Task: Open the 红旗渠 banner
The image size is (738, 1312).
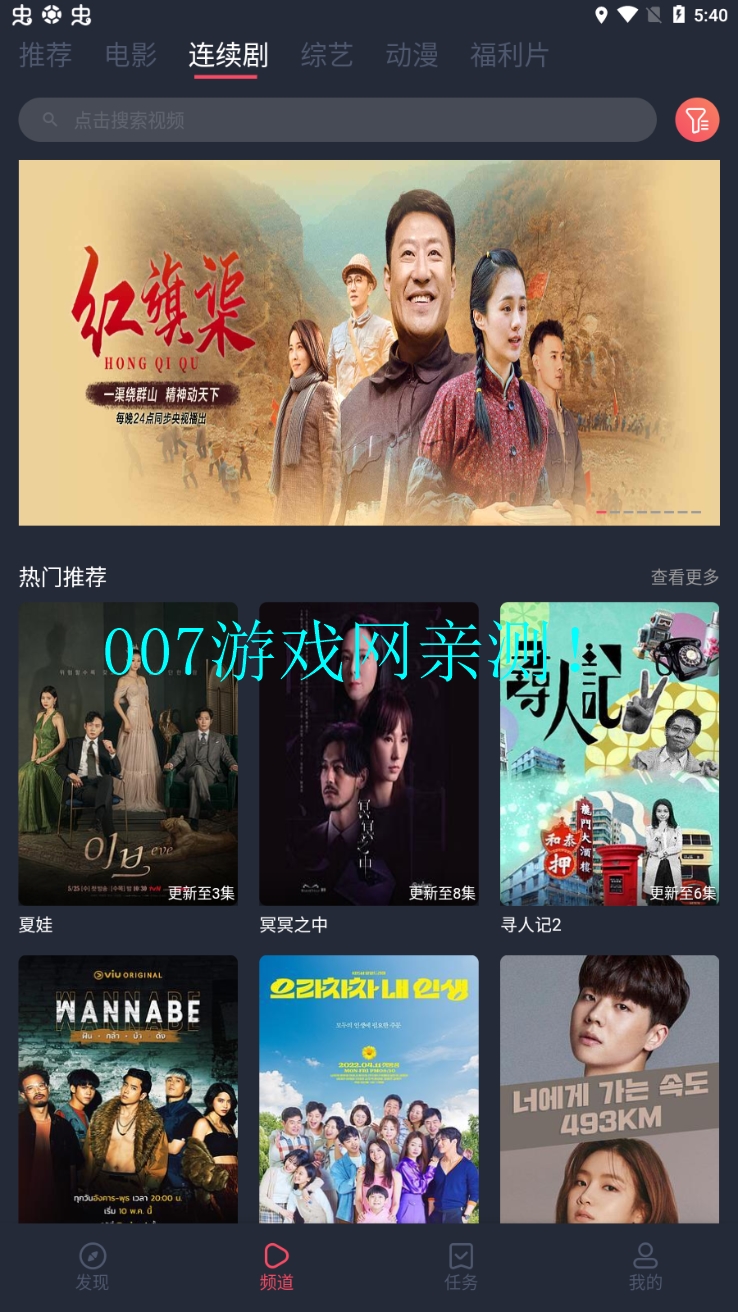Action: [x=369, y=342]
